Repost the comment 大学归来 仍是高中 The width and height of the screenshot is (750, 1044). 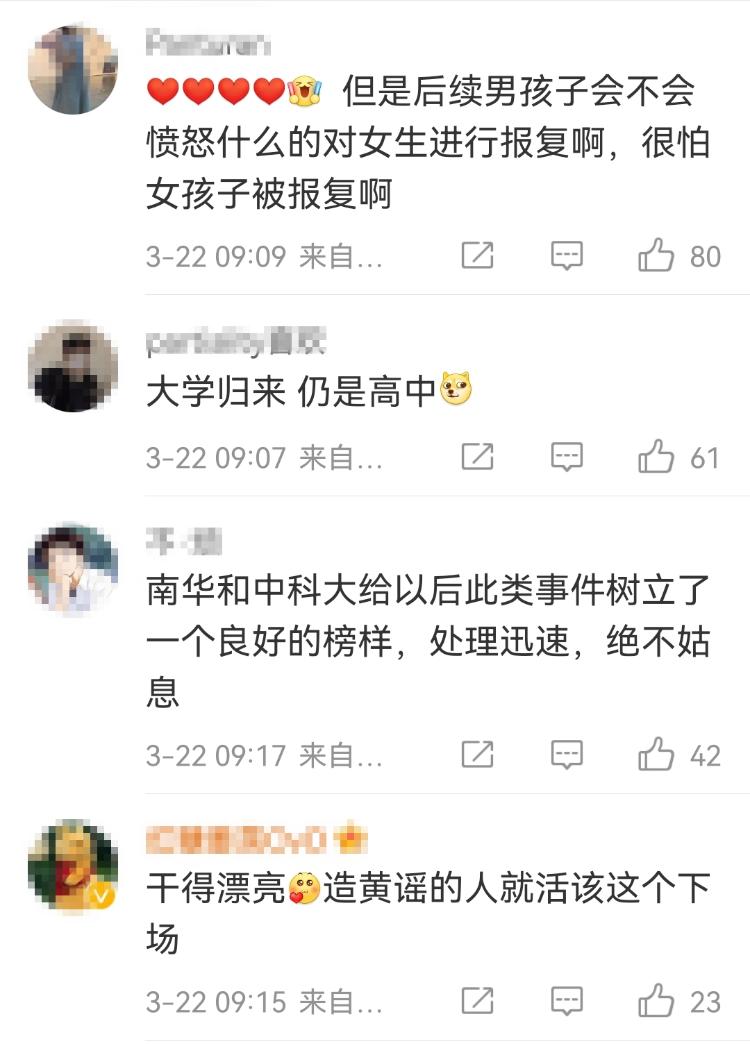click(477, 457)
